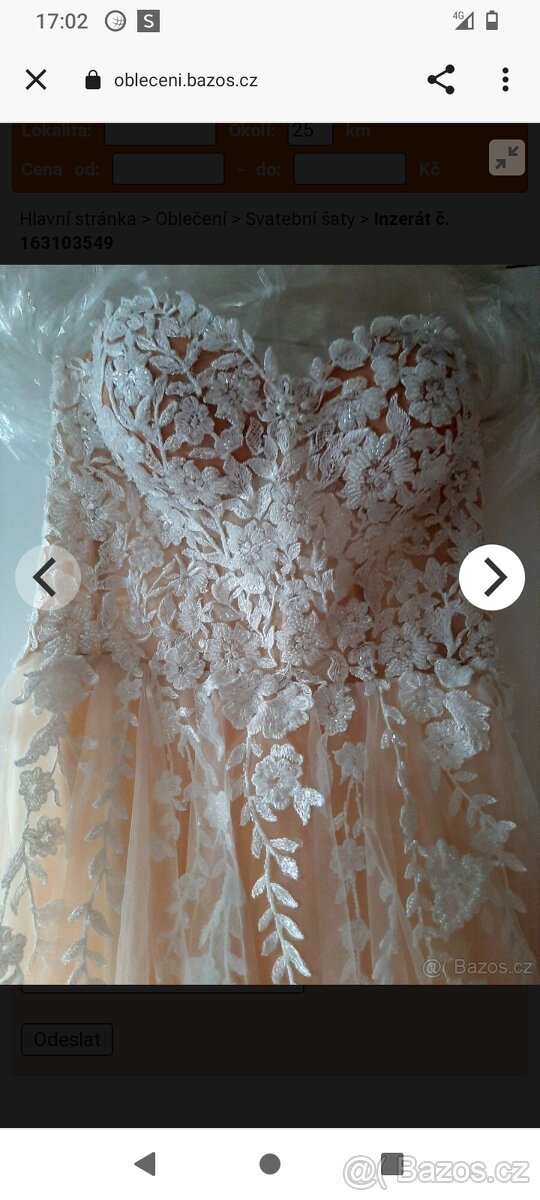Close the browser tab with X
540x1200 pixels.
coord(36,80)
